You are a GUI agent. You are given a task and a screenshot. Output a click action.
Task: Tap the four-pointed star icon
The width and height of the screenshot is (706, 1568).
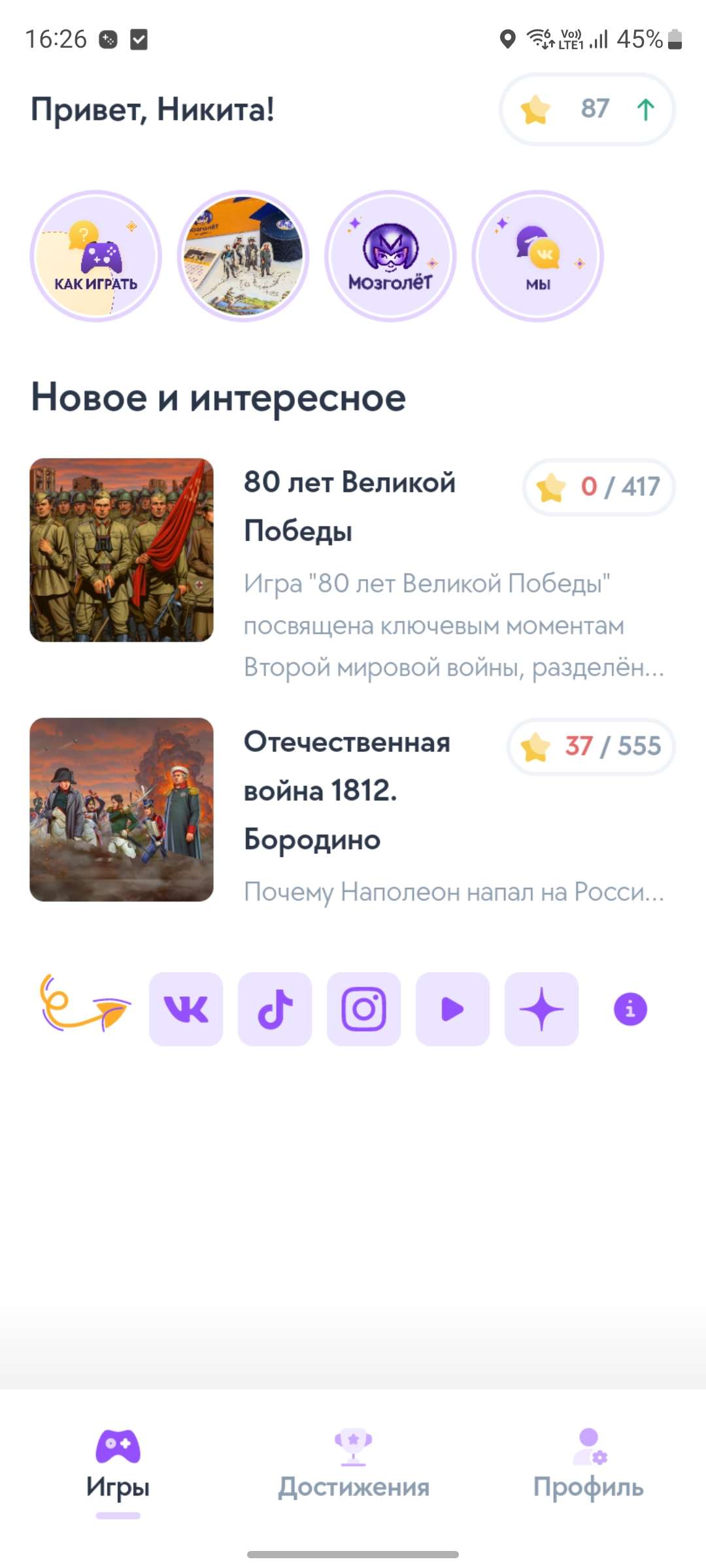pos(541,1009)
